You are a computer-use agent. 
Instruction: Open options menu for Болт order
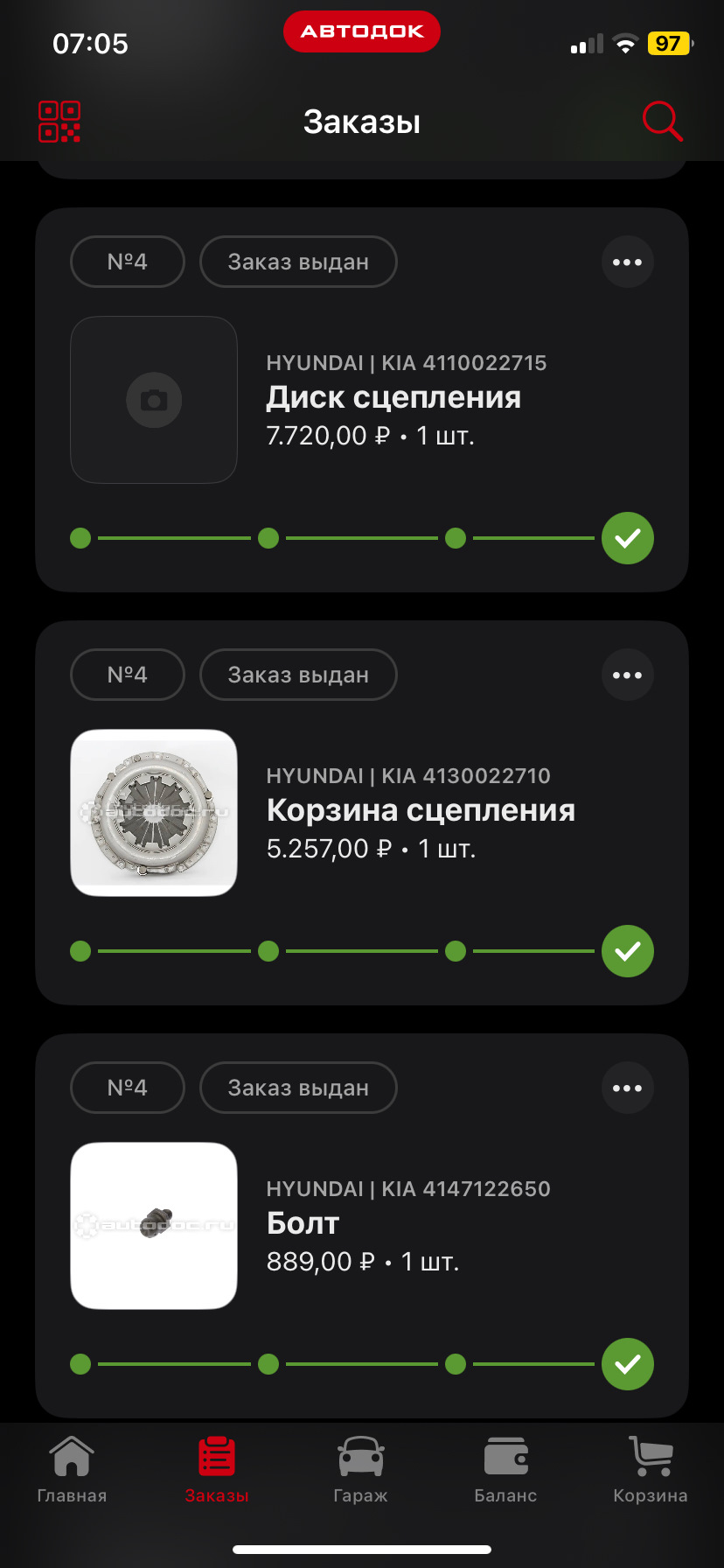(627, 1088)
